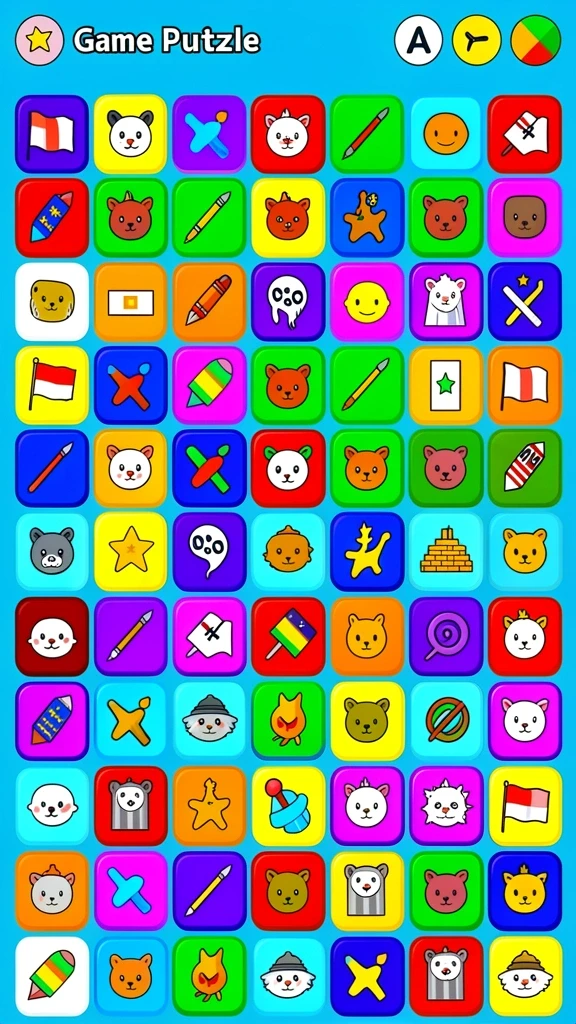Choose the orange smiley on cyan tile
Viewport: 576px width, 1024px height.
pos(446,134)
